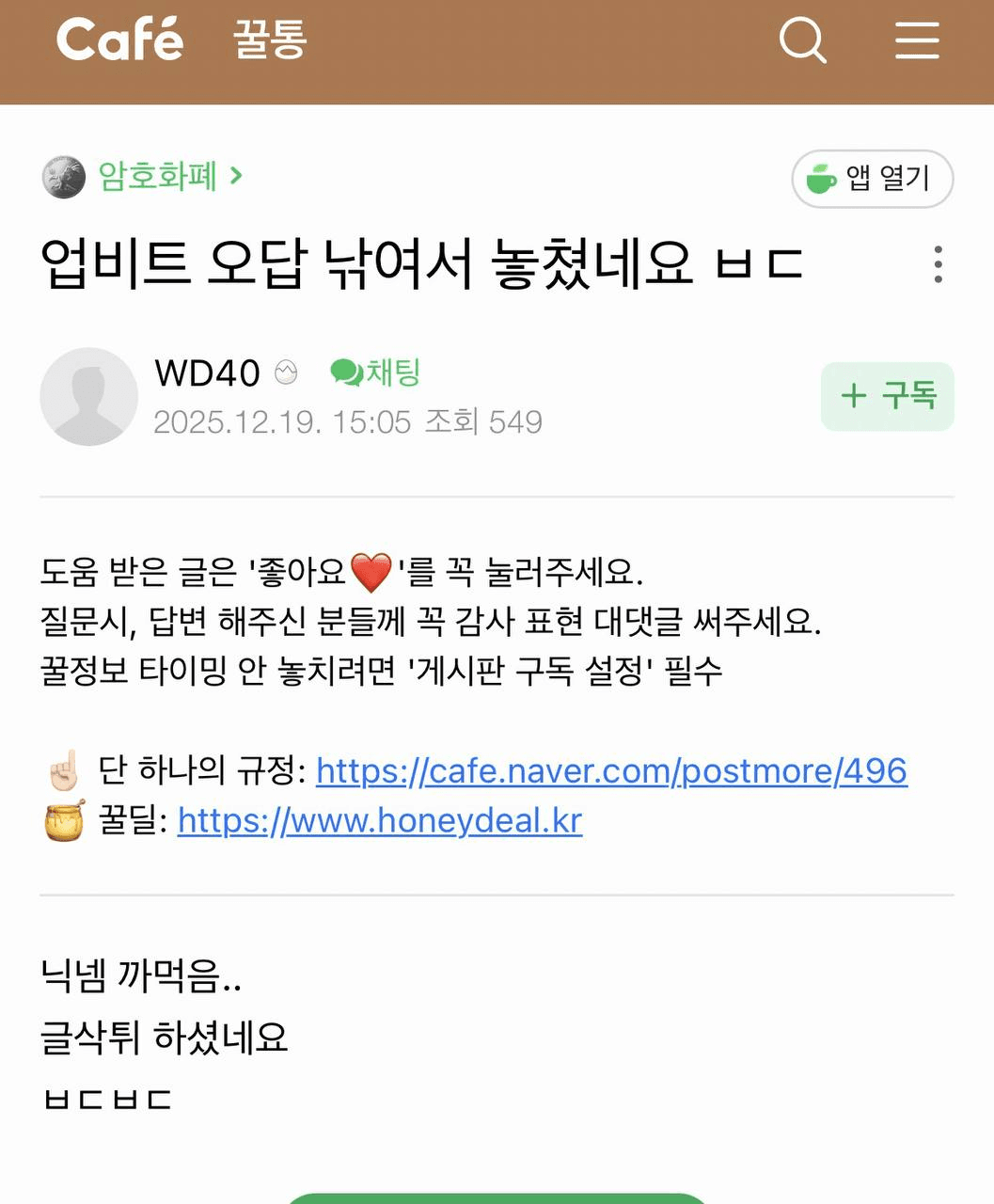Open the post overflow menu

click(x=938, y=264)
